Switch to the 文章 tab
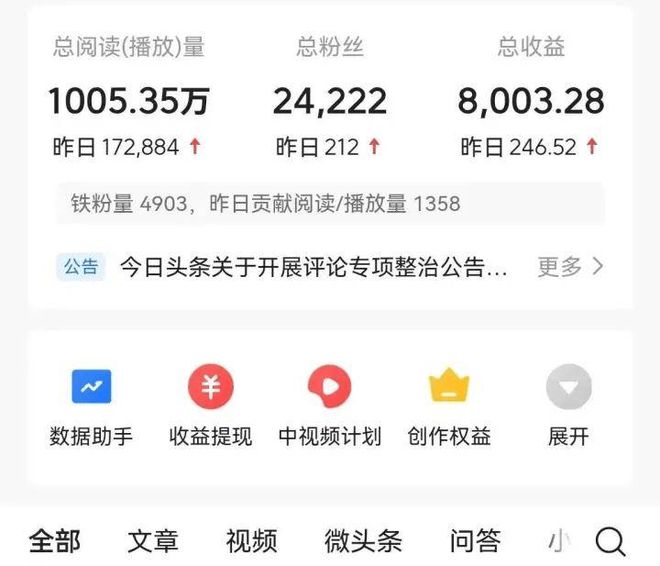The image size is (660, 566). click(153, 541)
